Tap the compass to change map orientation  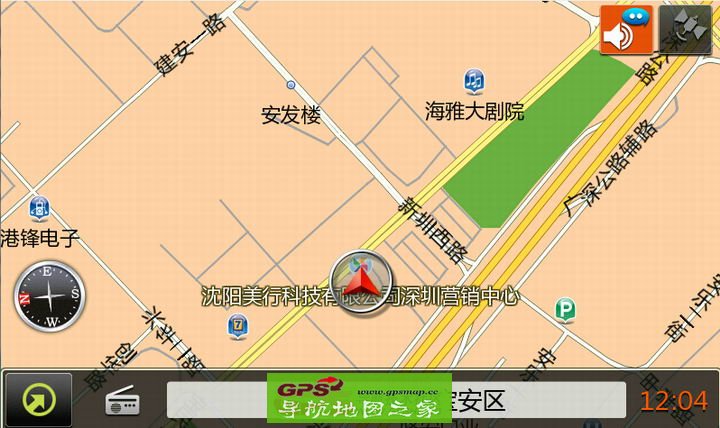pos(49,296)
